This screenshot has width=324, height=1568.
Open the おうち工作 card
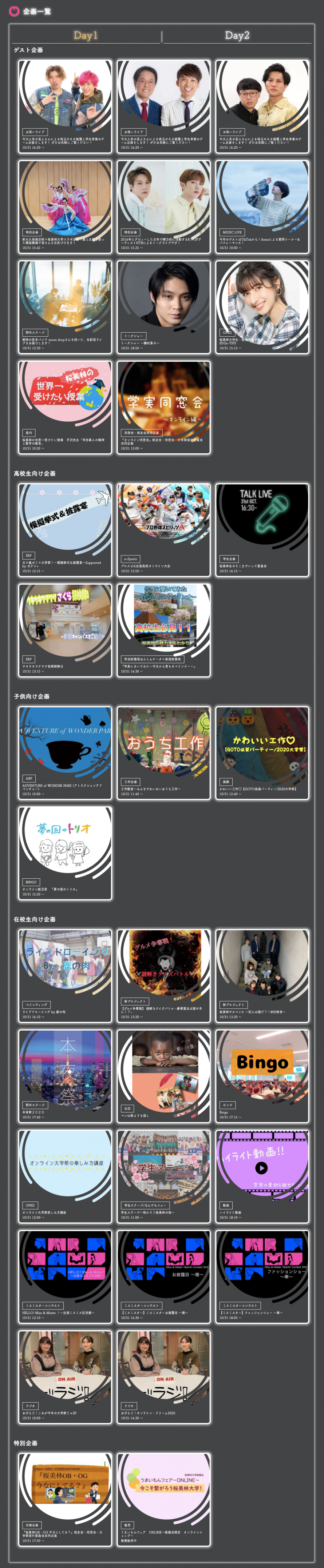pyautogui.click(x=164, y=752)
